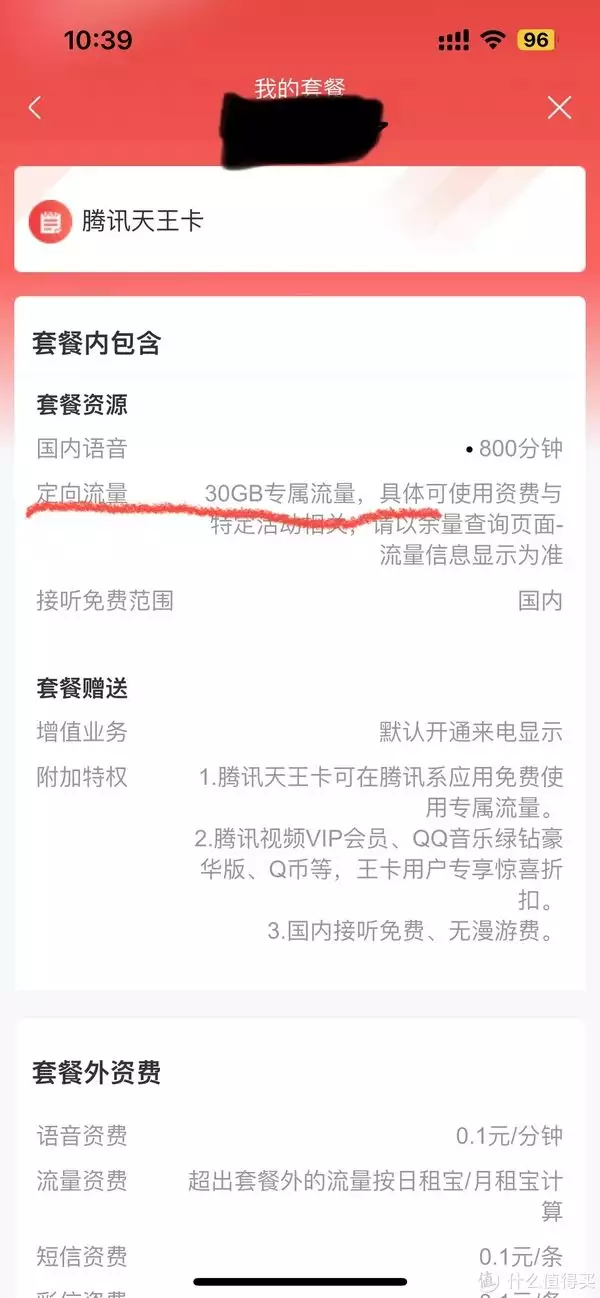Go back from 我的套餐 page
Image resolution: width=600 pixels, height=1298 pixels.
click(35, 108)
